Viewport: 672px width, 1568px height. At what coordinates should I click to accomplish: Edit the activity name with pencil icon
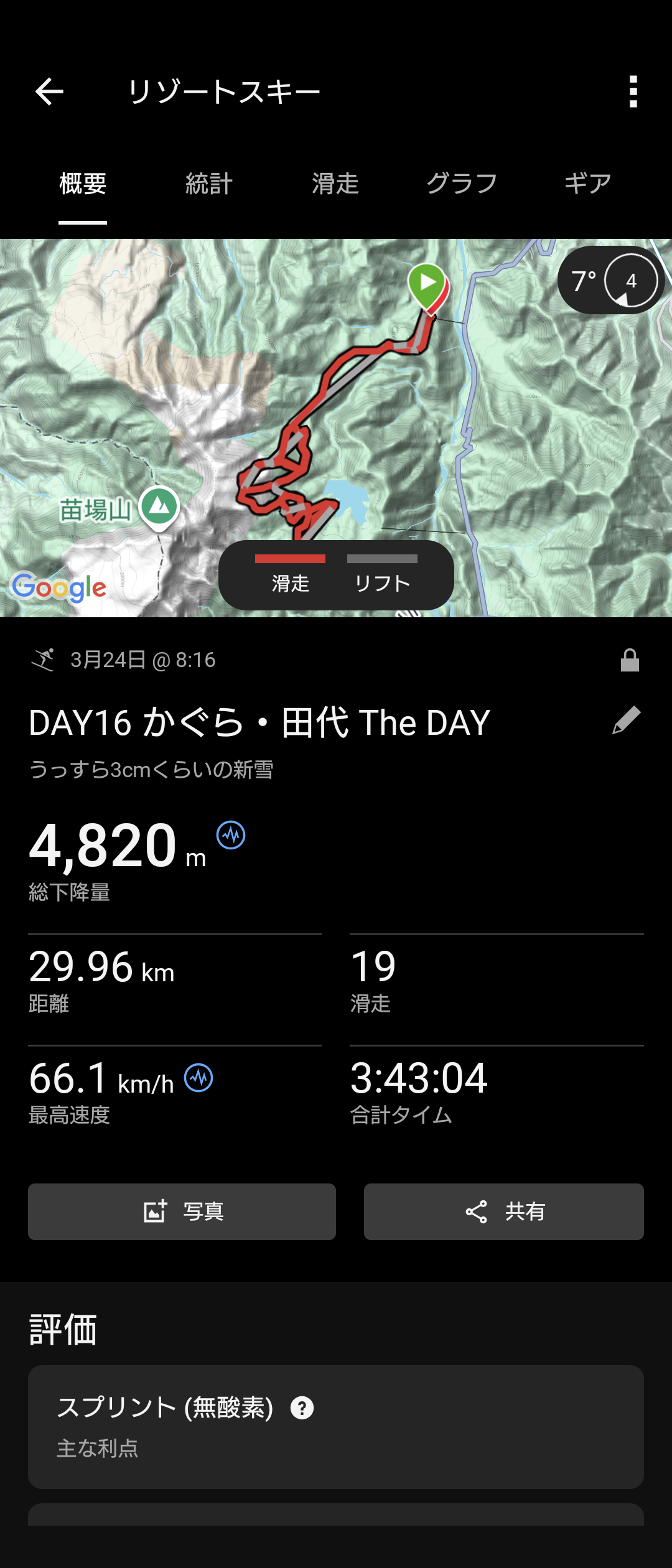626,721
